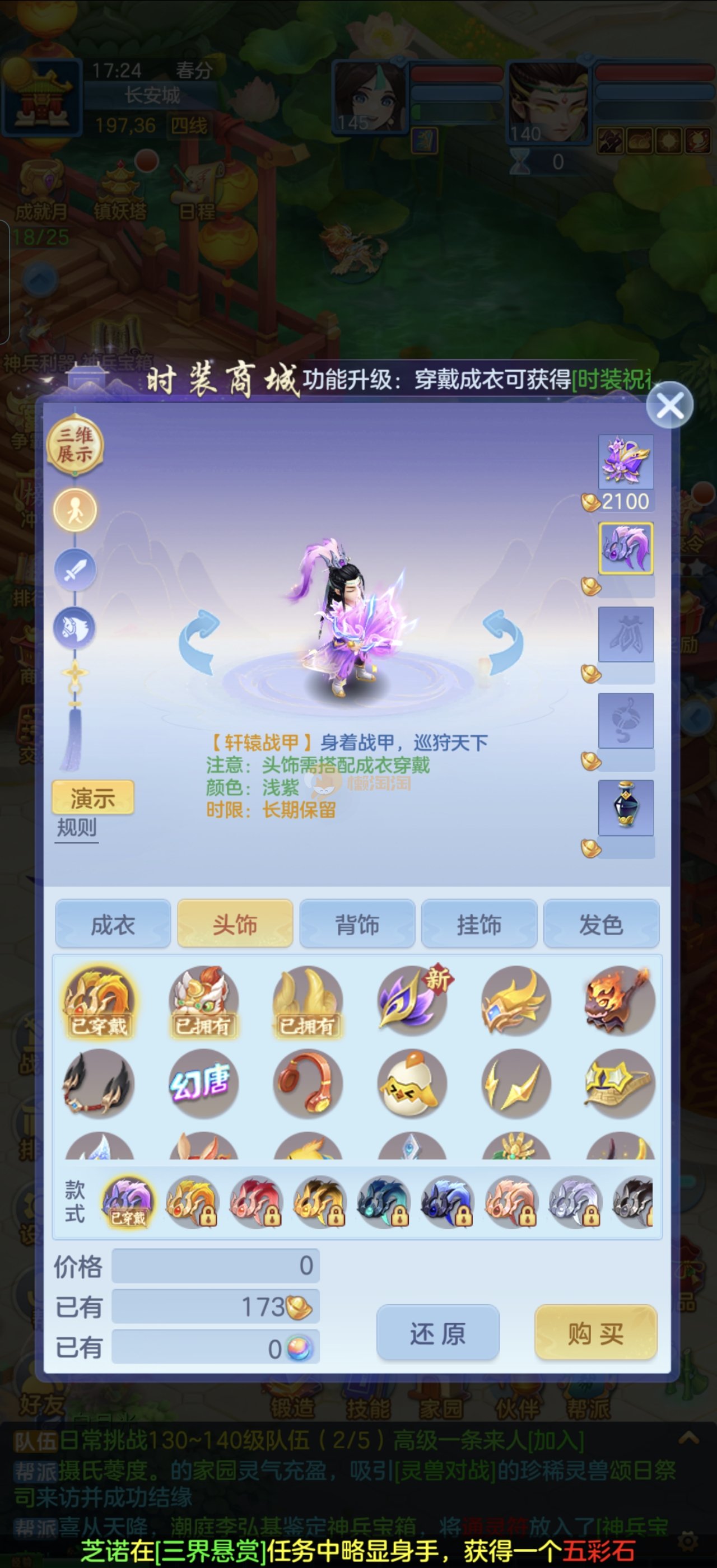The image size is (717, 1568).
Task: Select the chick in eggshell headpiece
Action: 412,1084
